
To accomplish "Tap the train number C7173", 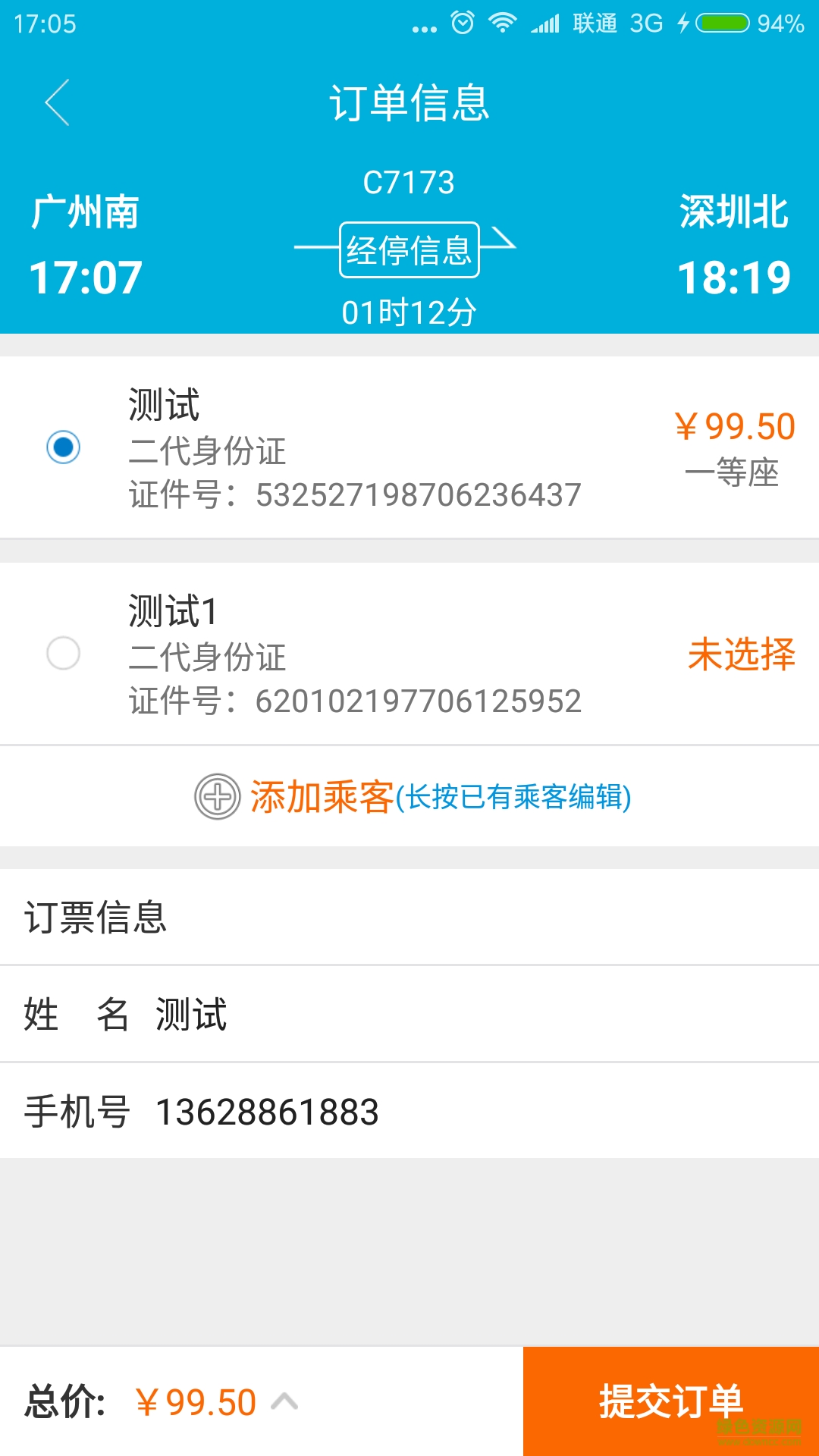I will 409,182.
